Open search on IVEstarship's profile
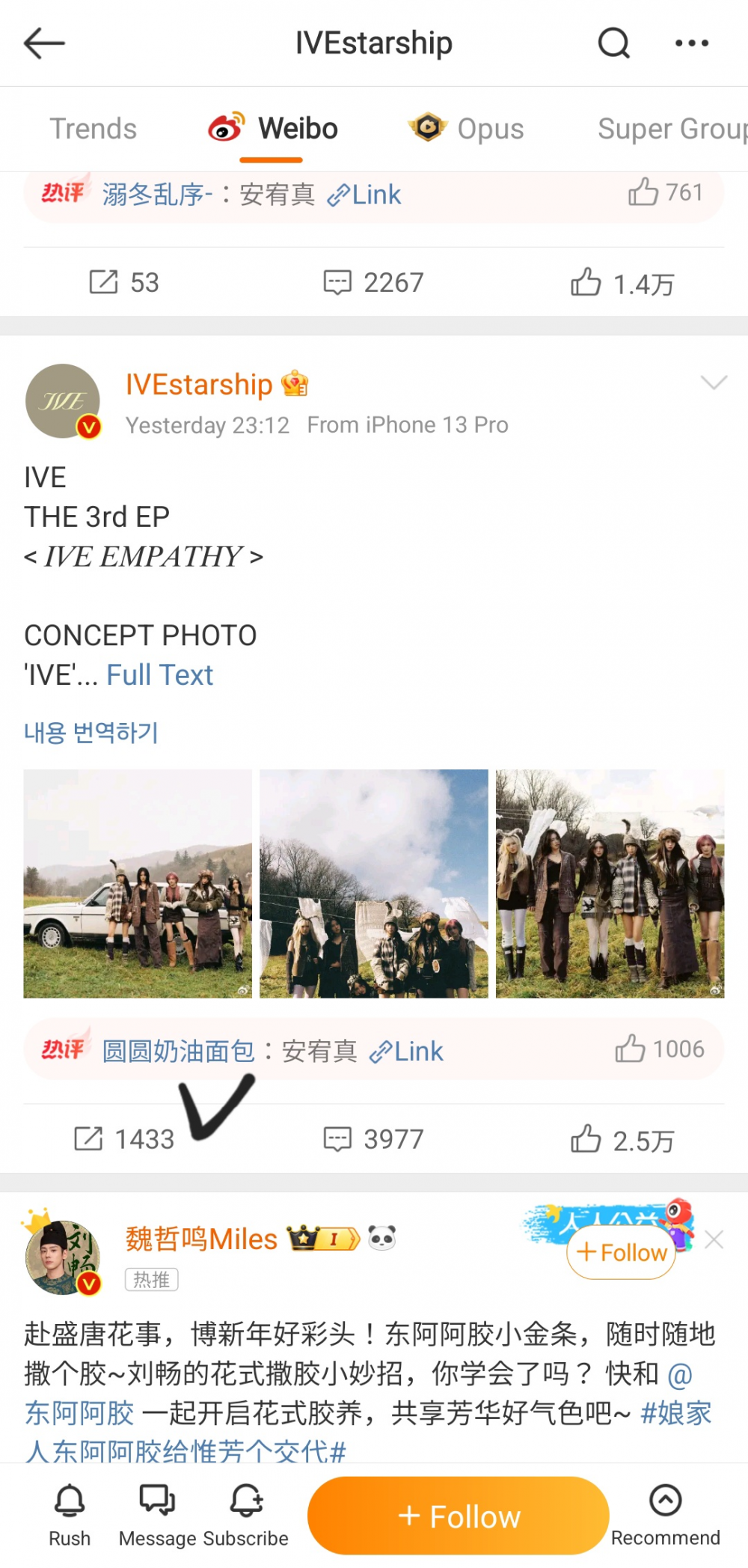 point(613,43)
